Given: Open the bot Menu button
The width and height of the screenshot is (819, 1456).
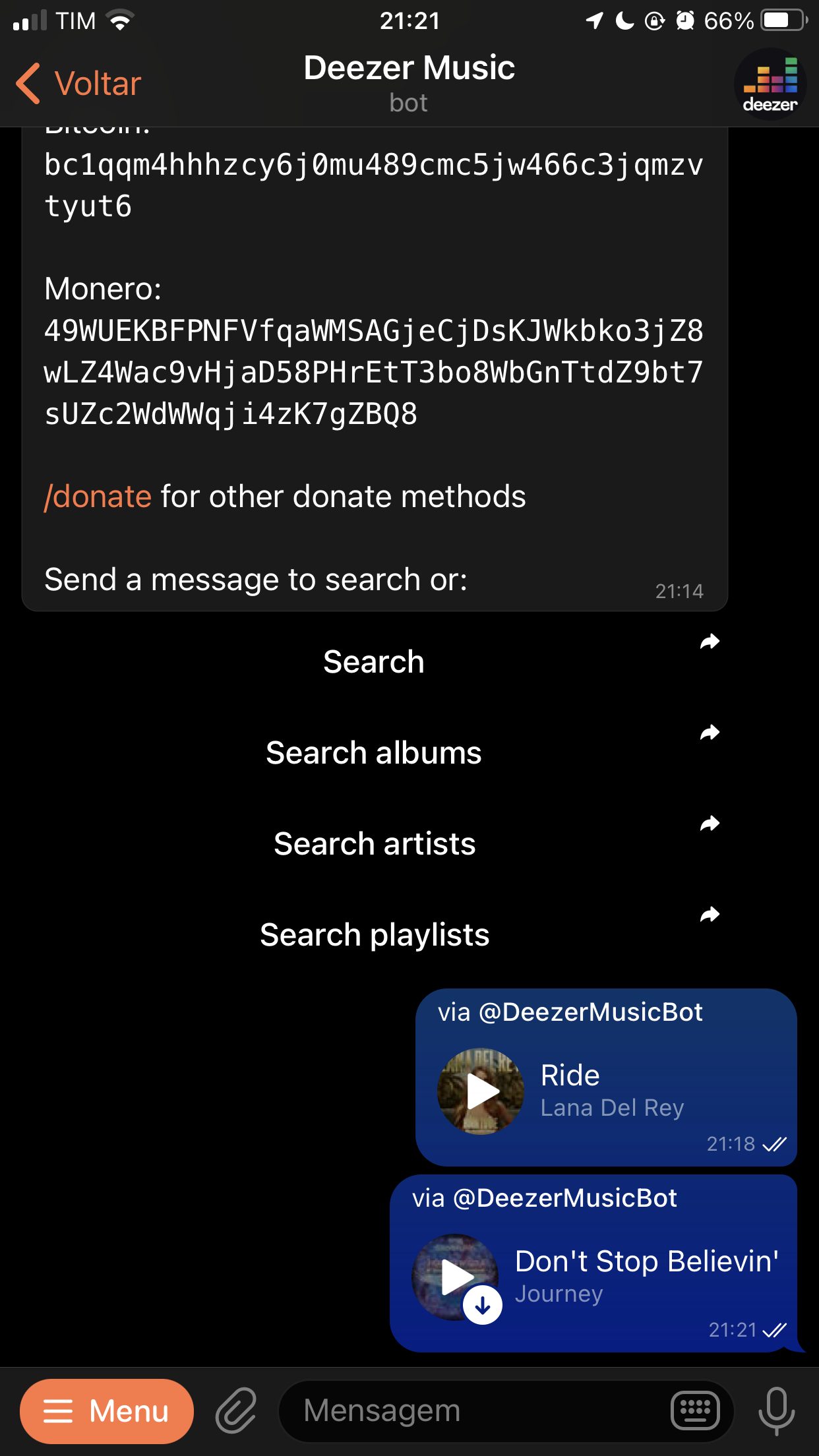Looking at the screenshot, I should tap(107, 1411).
